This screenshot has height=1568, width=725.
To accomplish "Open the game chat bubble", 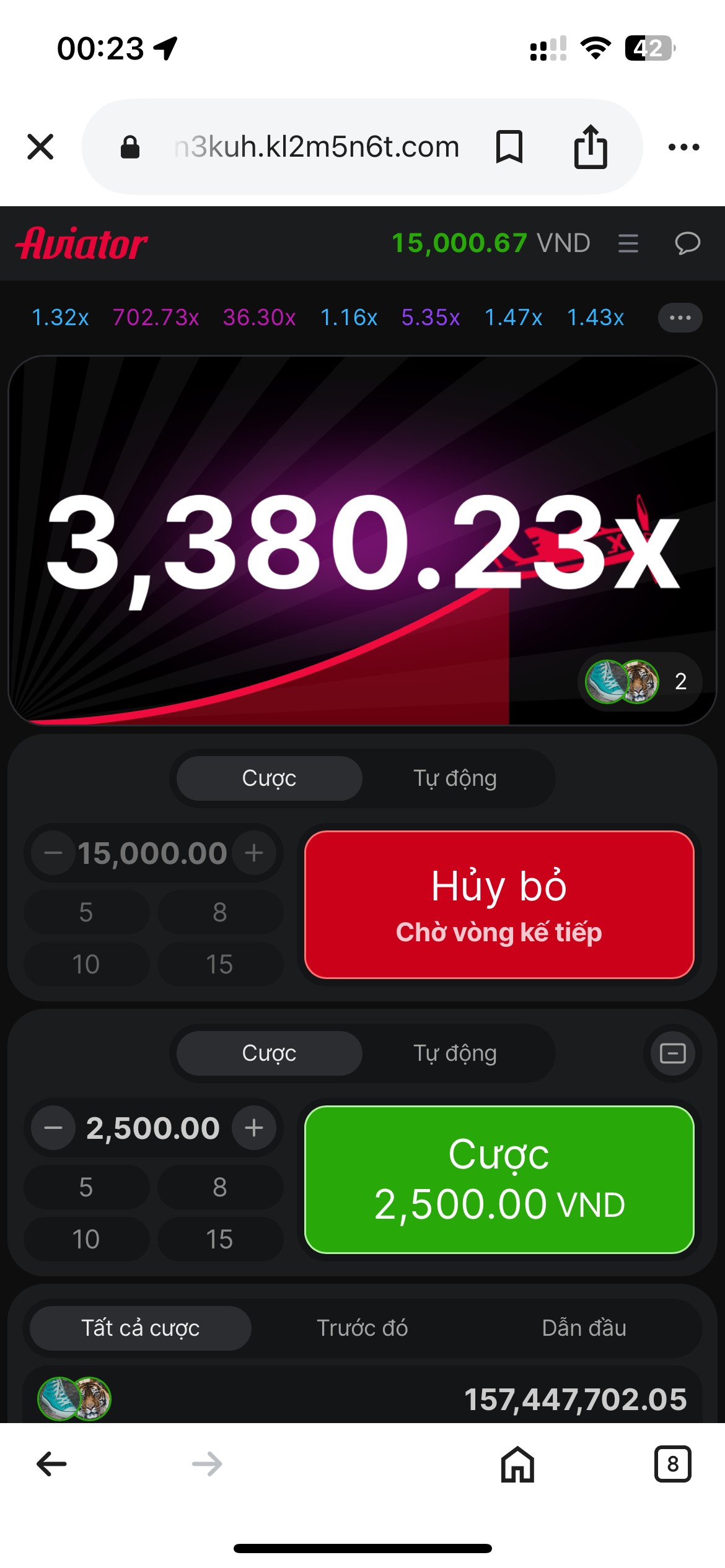I will coord(687,243).
